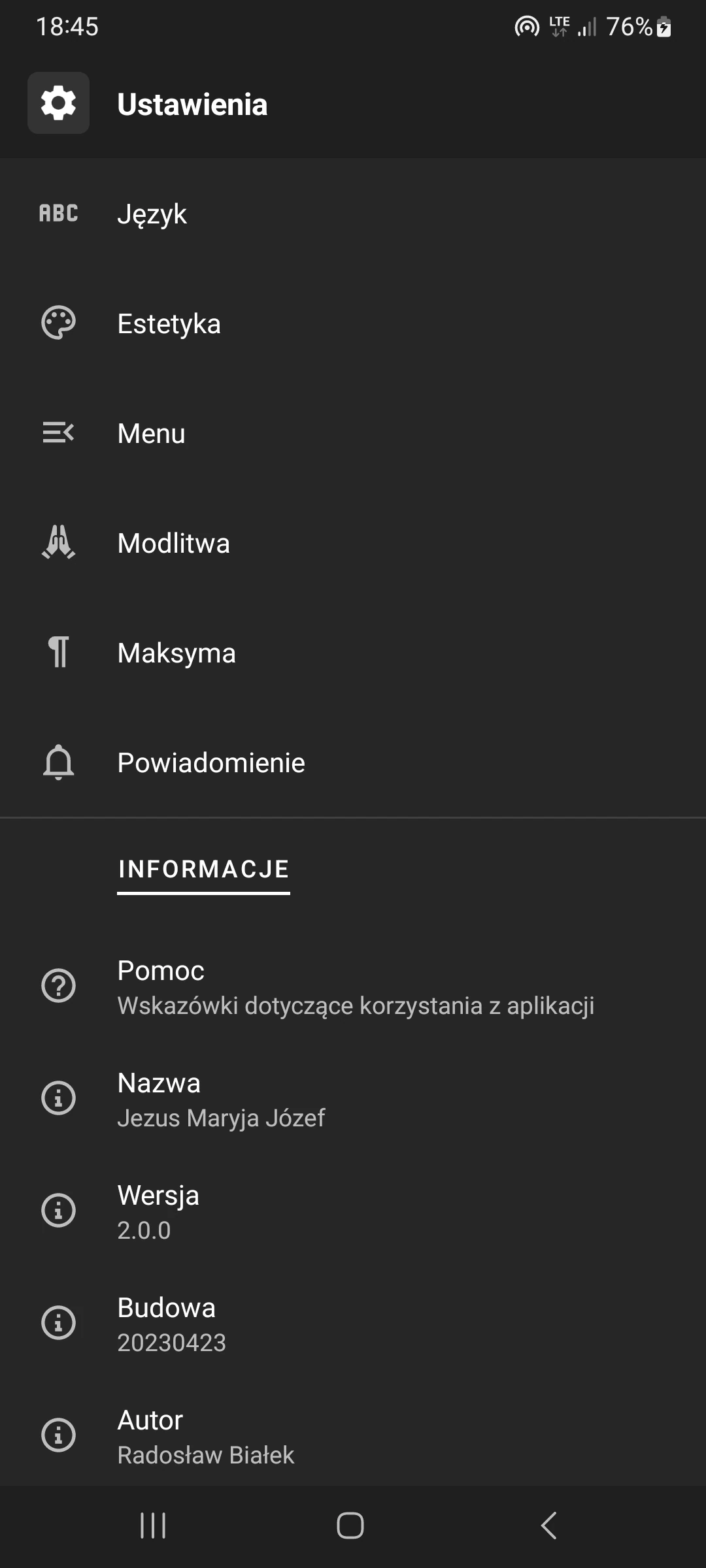This screenshot has width=706, height=1568.
Task: Click the info icon beside Autor
Action: pyautogui.click(x=58, y=1436)
